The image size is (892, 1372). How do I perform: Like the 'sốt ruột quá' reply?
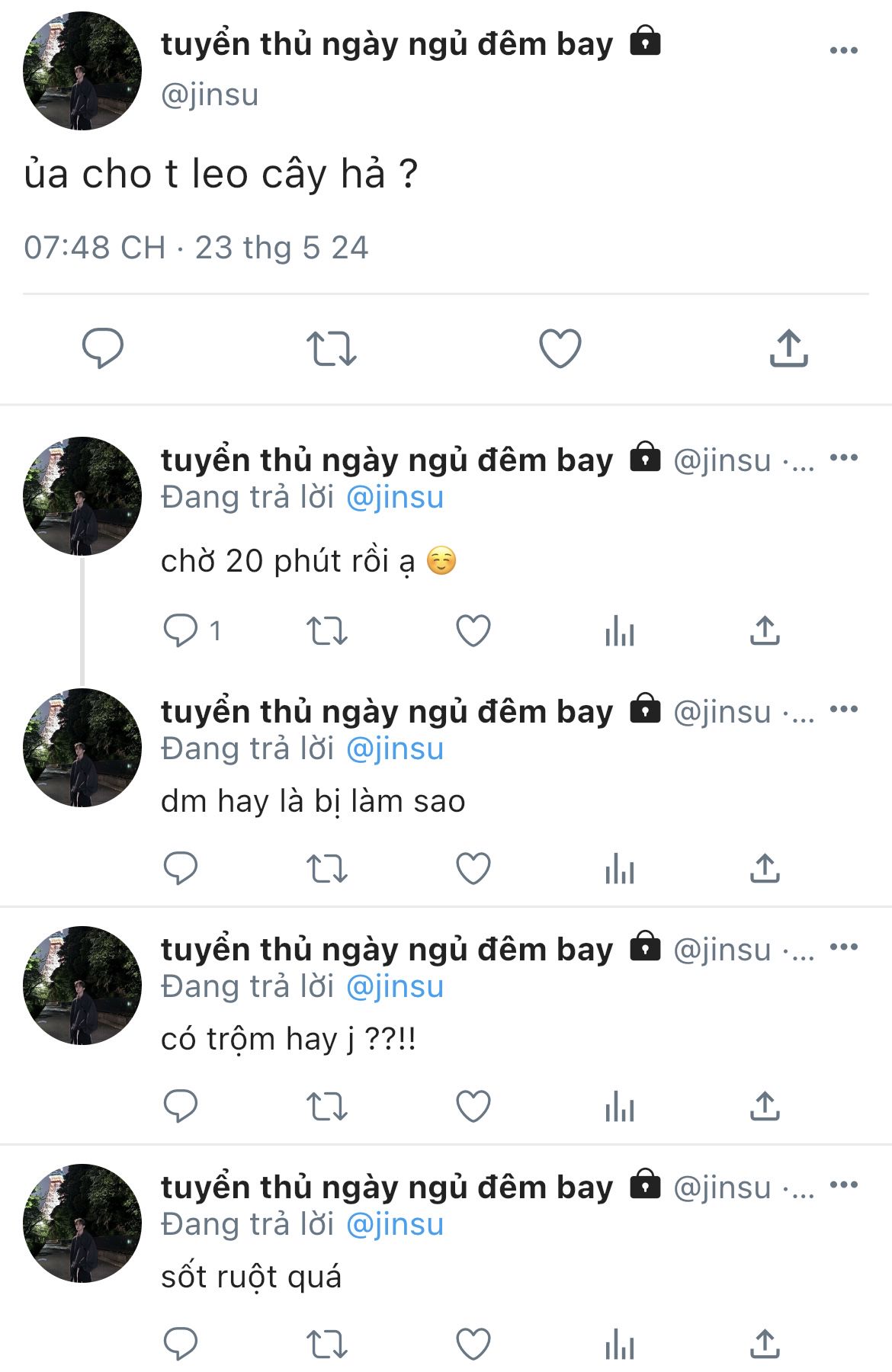[473, 1344]
